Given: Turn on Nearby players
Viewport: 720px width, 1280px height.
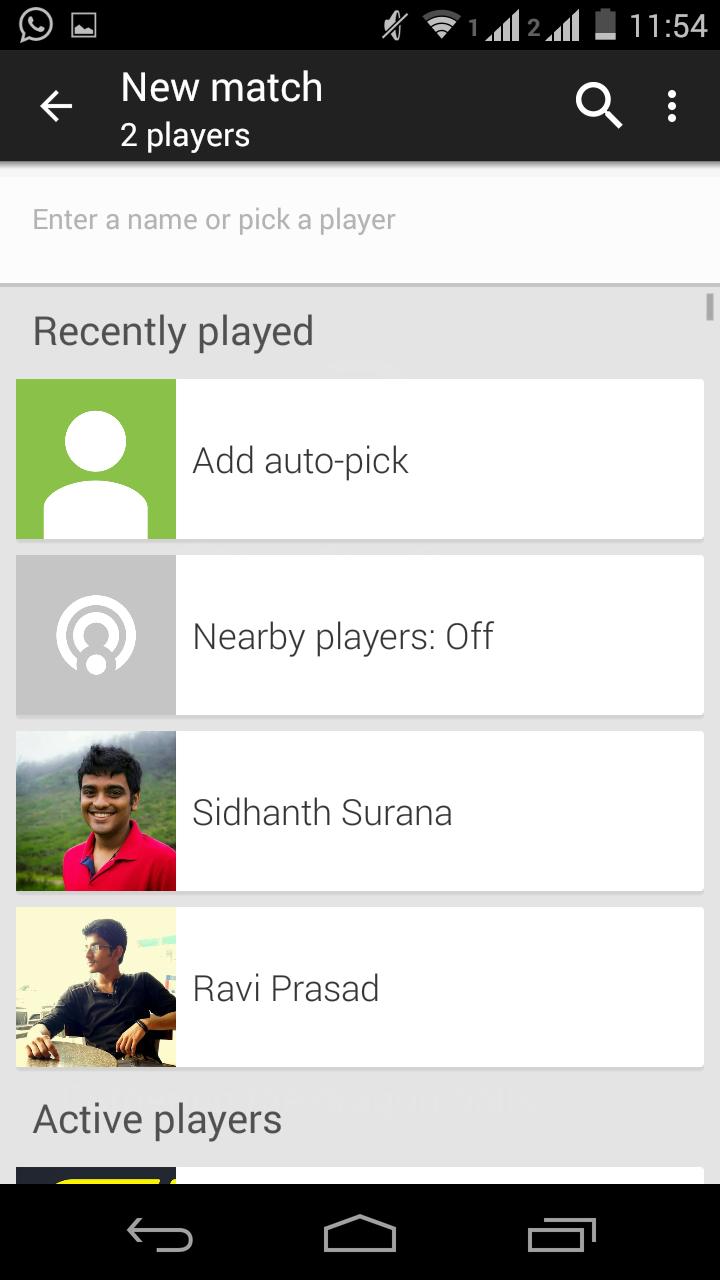Looking at the screenshot, I should [360, 636].
